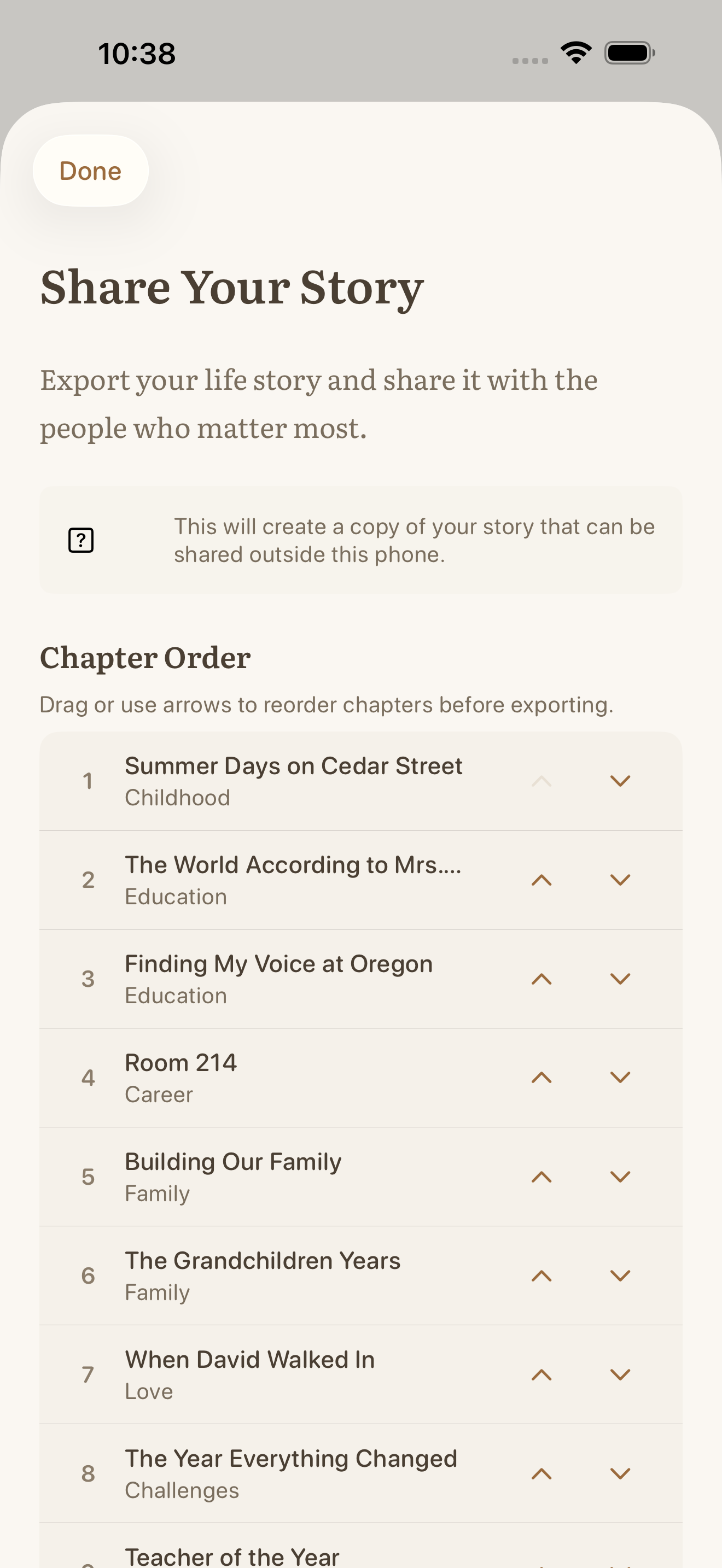Move "Room 214" down in chapter order
Viewport: 722px width, 1568px height.
point(620,1078)
